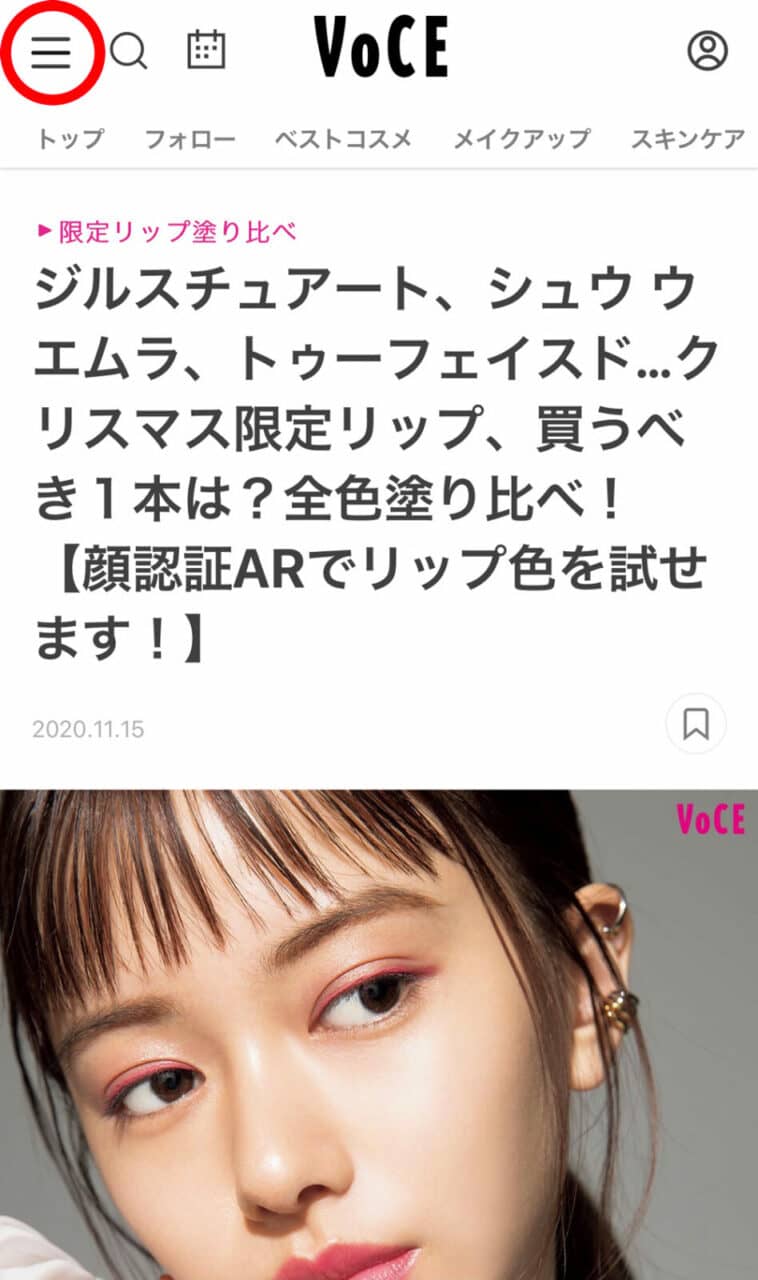Go to the メイクアップ tab

pos(521,139)
